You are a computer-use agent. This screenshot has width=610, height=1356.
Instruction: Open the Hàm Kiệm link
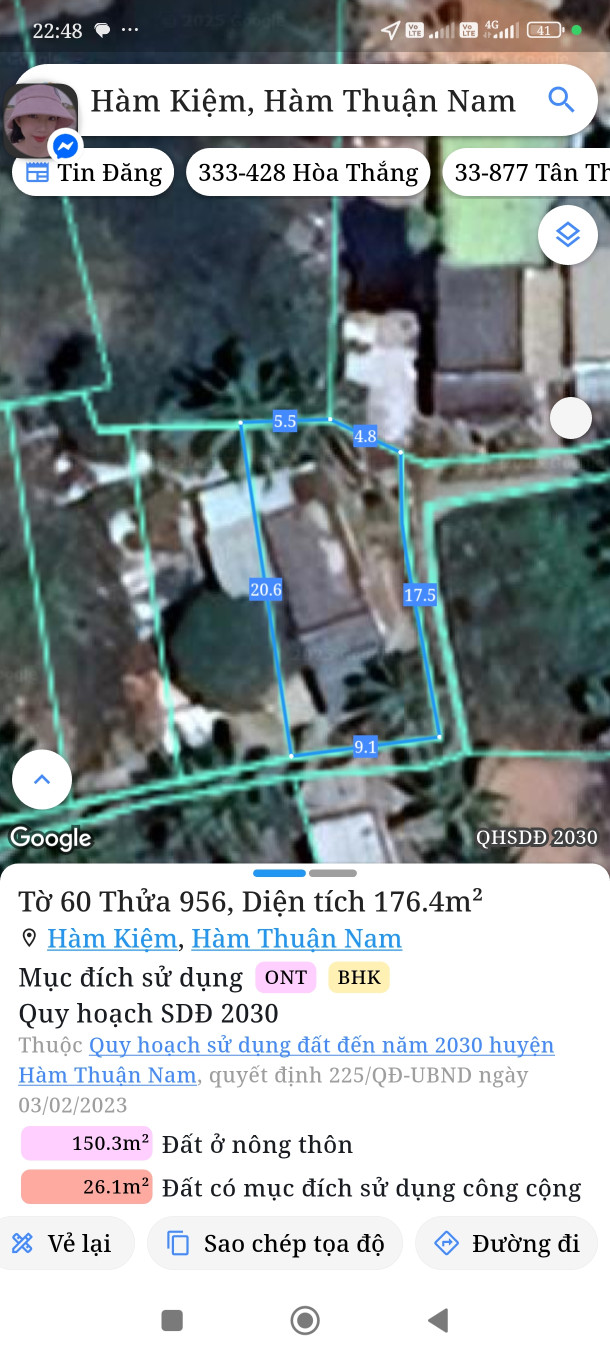point(112,939)
